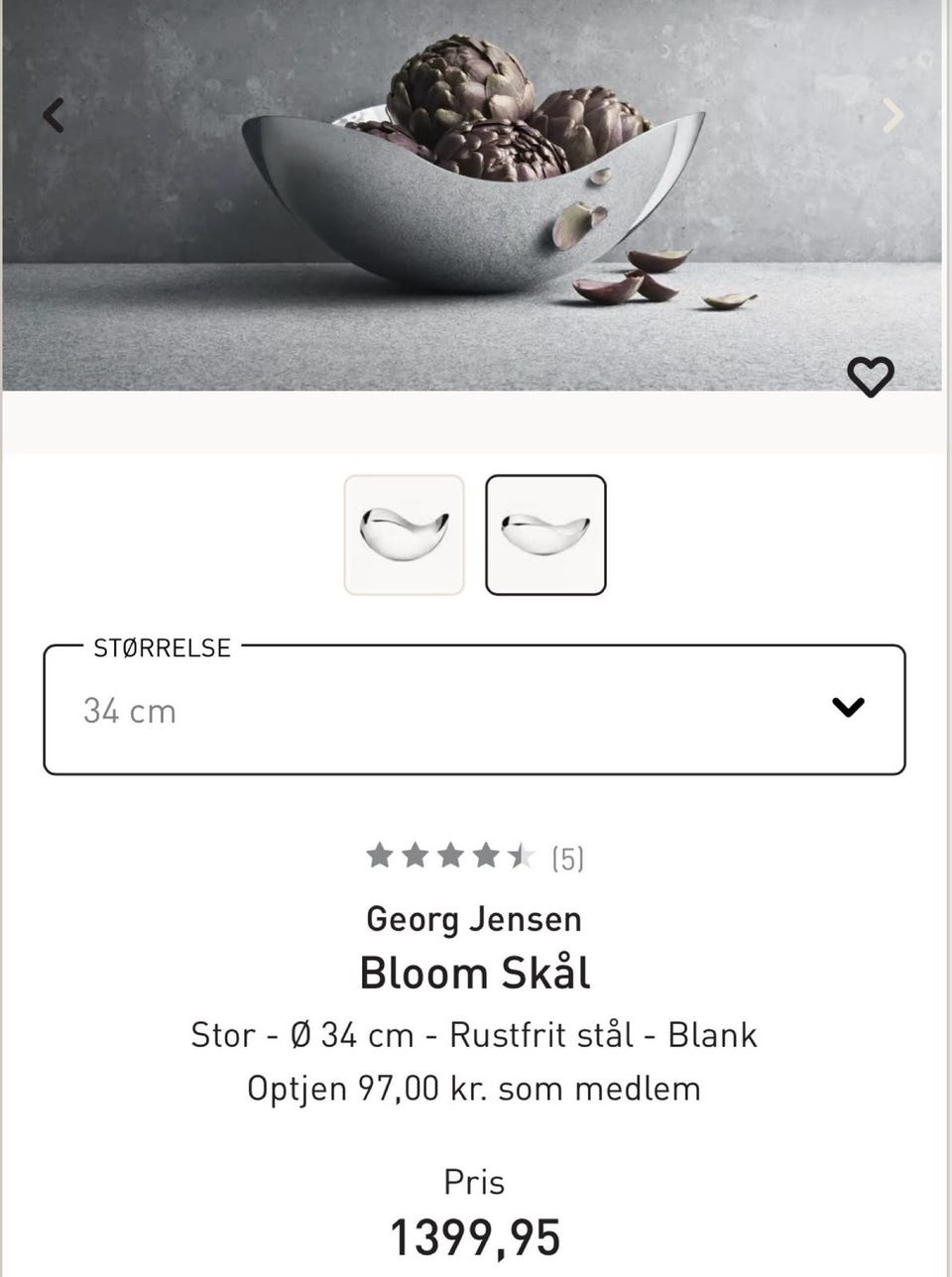Click the Bloom Skål product title
The height and width of the screenshot is (1277, 952).
[474, 973]
